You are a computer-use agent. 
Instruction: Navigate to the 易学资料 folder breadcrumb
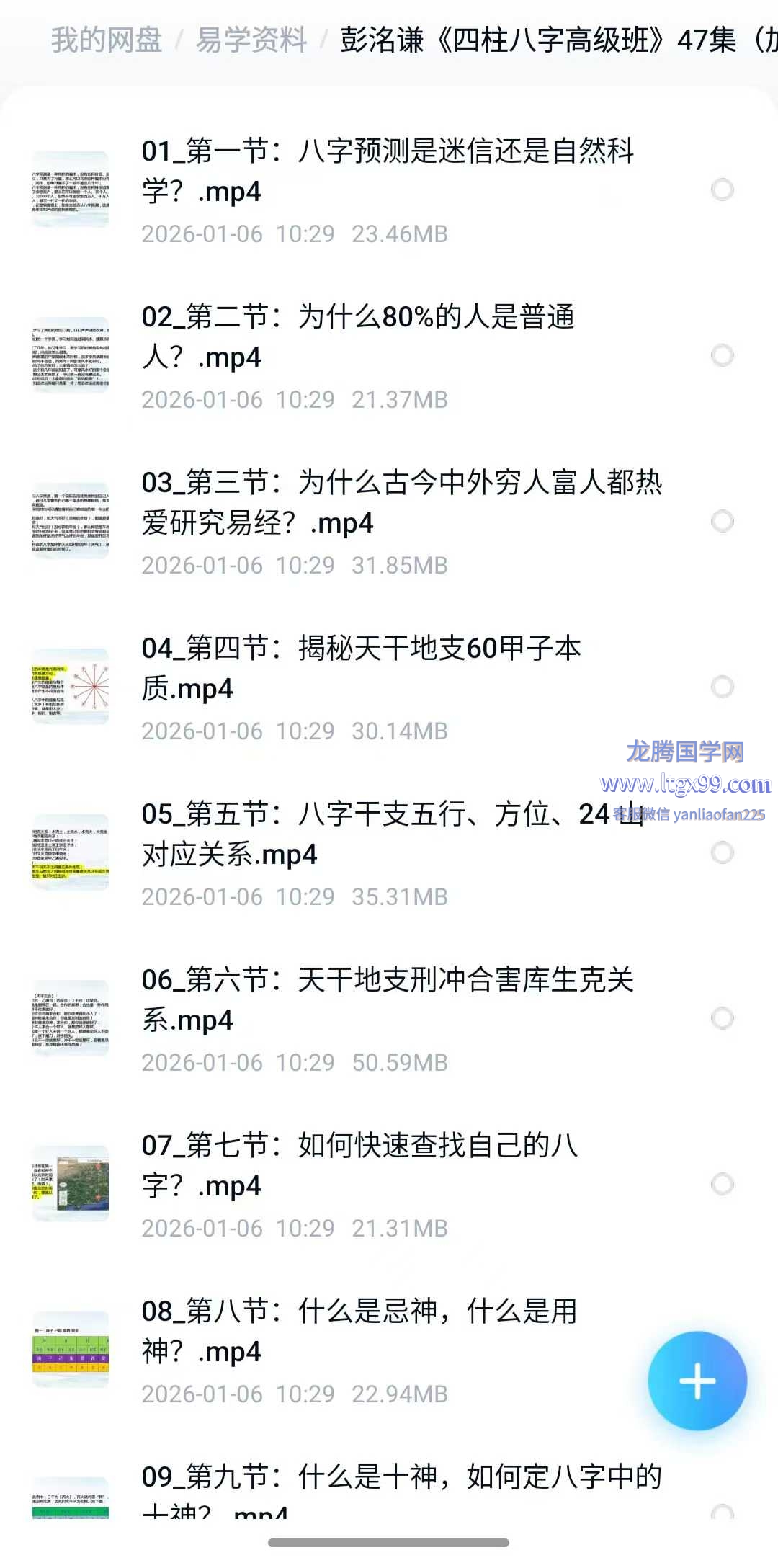[251, 40]
